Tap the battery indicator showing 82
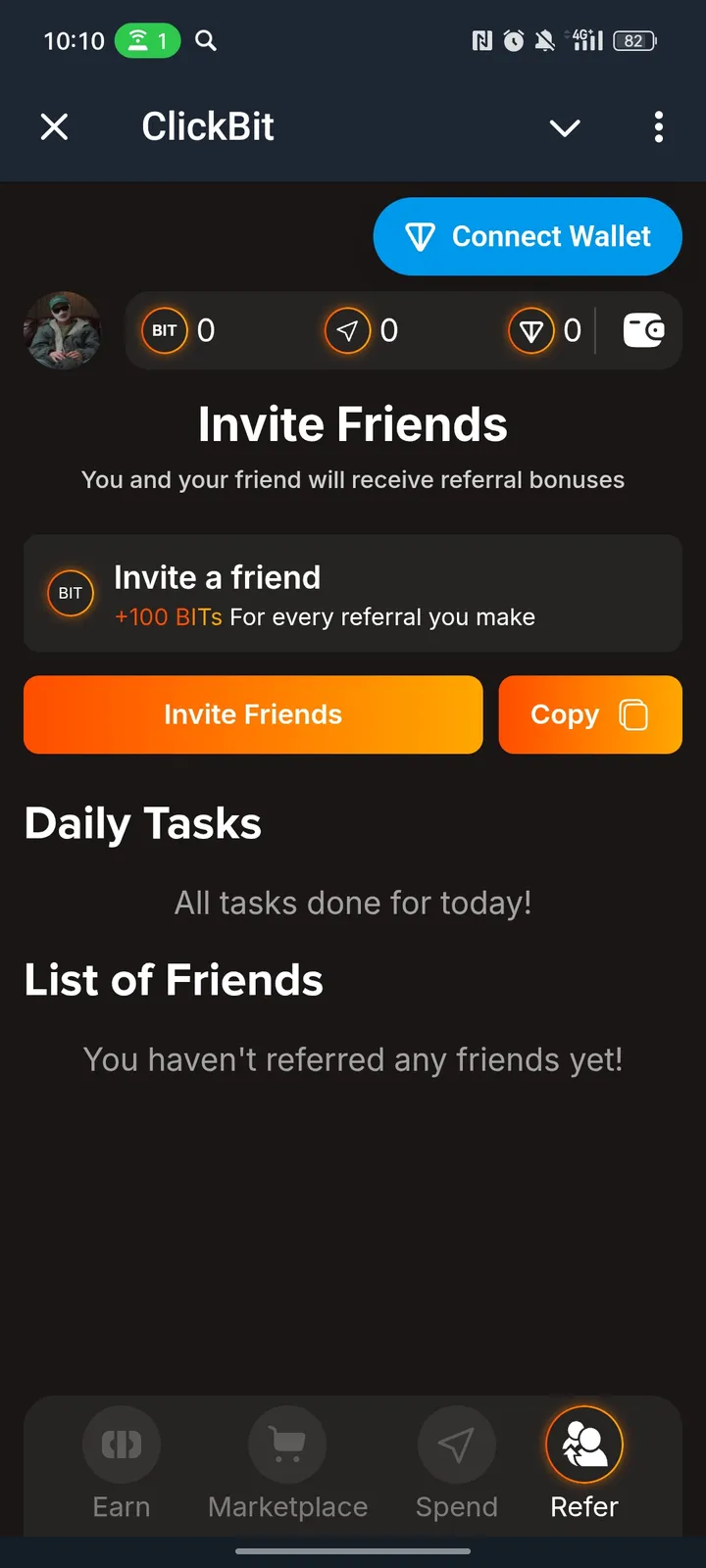706x1568 pixels. 633,41
